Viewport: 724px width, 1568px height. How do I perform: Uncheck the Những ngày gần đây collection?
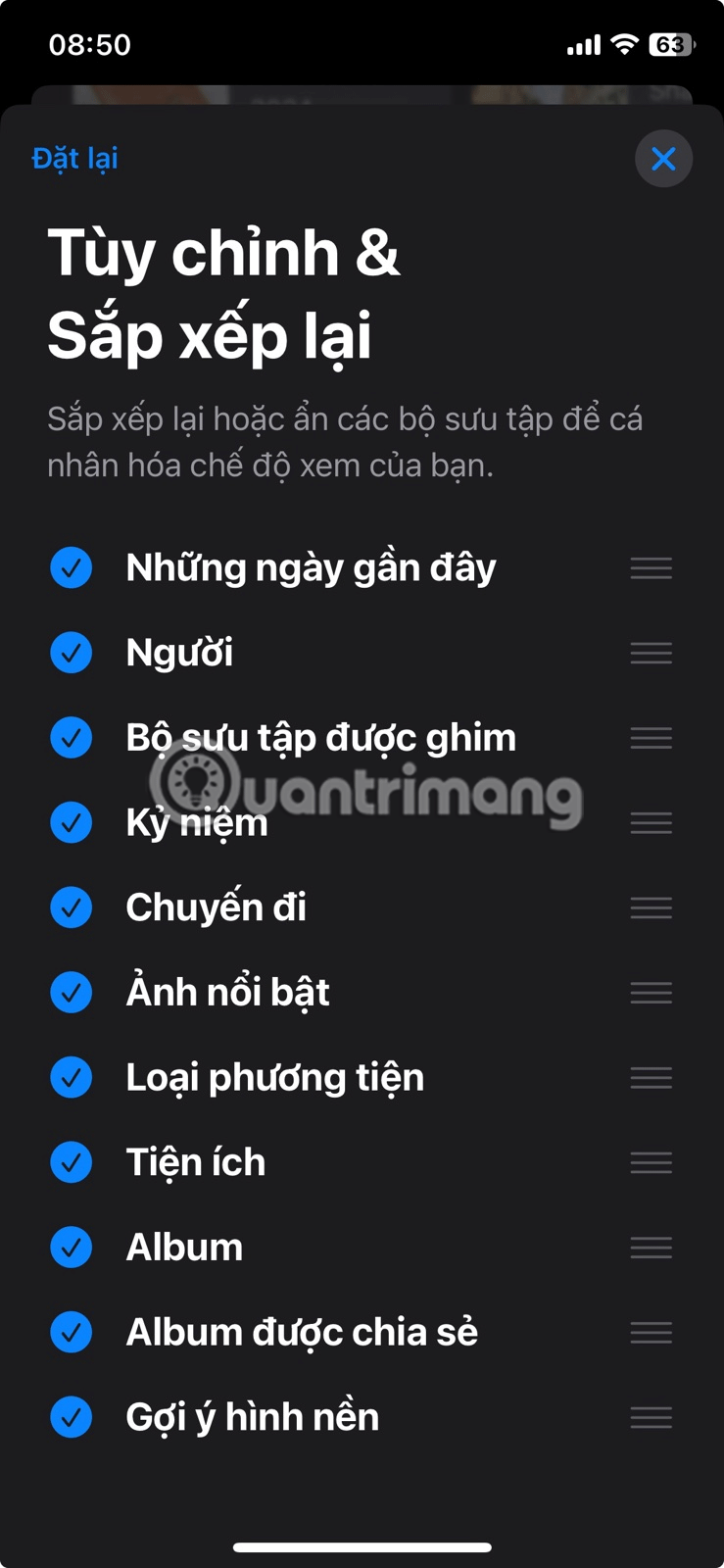(x=71, y=567)
